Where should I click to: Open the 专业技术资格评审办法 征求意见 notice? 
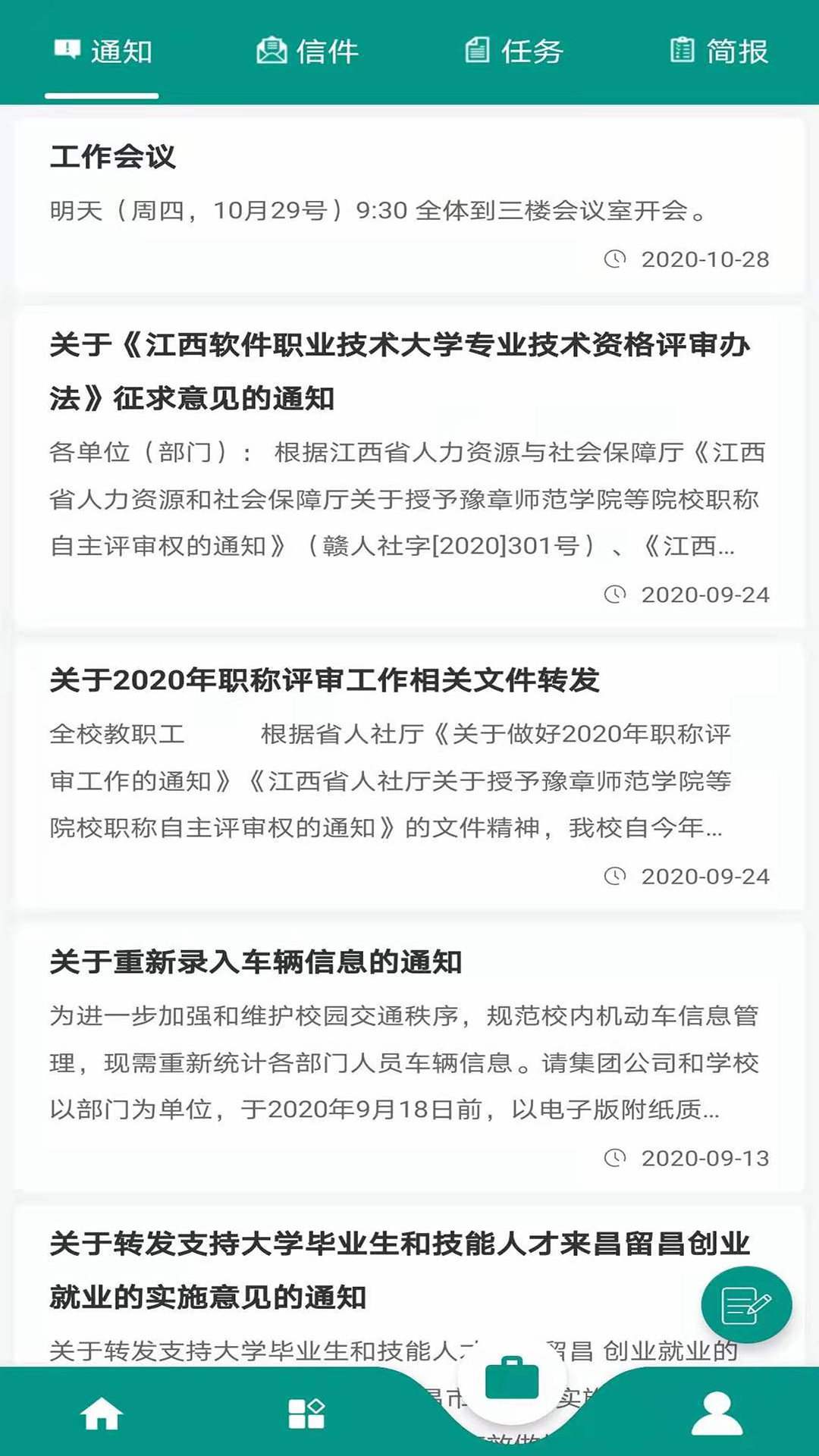point(409,467)
